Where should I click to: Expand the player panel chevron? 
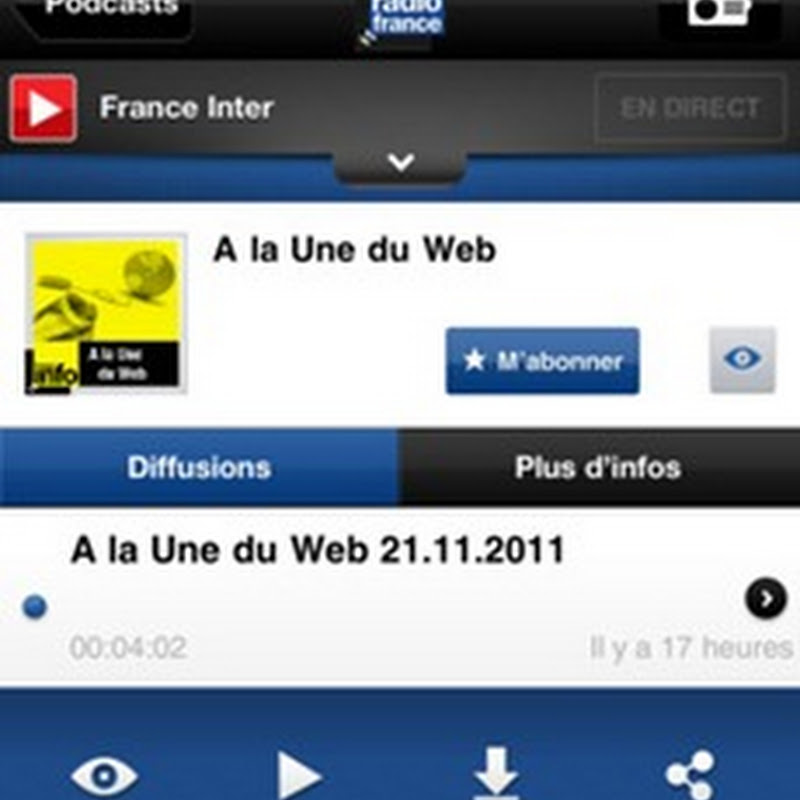coord(400,162)
